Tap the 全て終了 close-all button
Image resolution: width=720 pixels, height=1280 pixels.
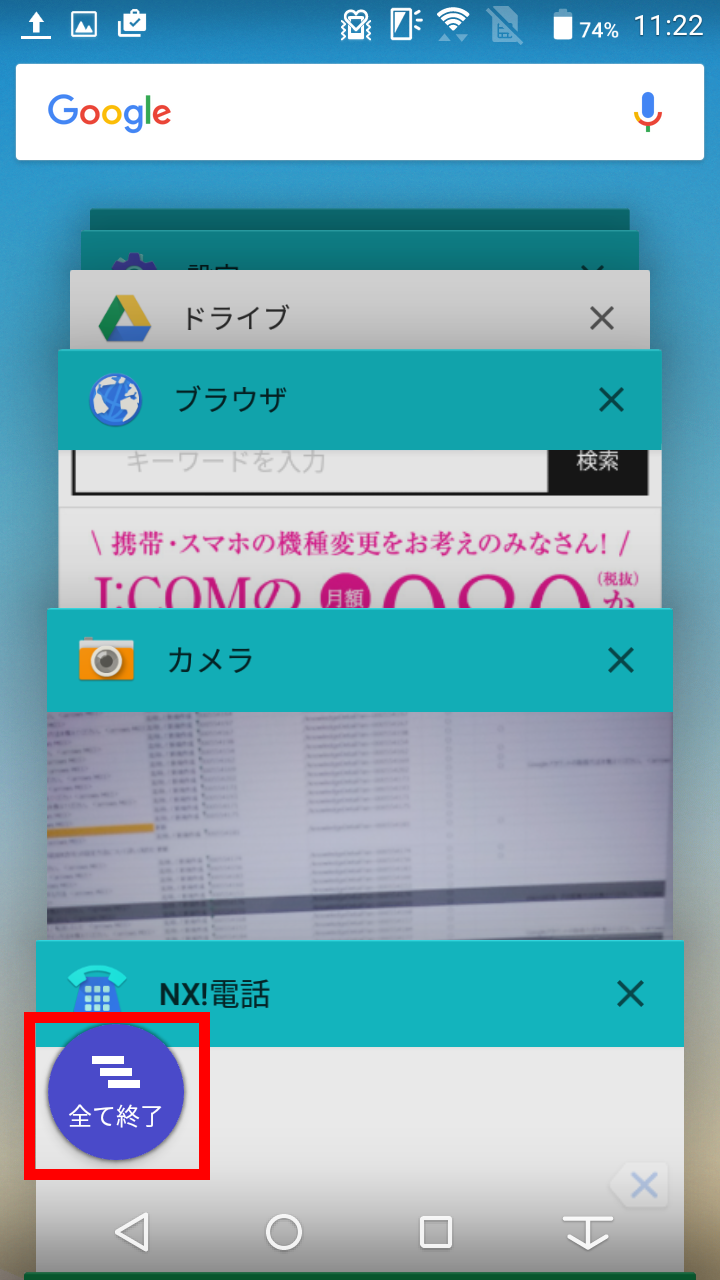tap(116, 1094)
